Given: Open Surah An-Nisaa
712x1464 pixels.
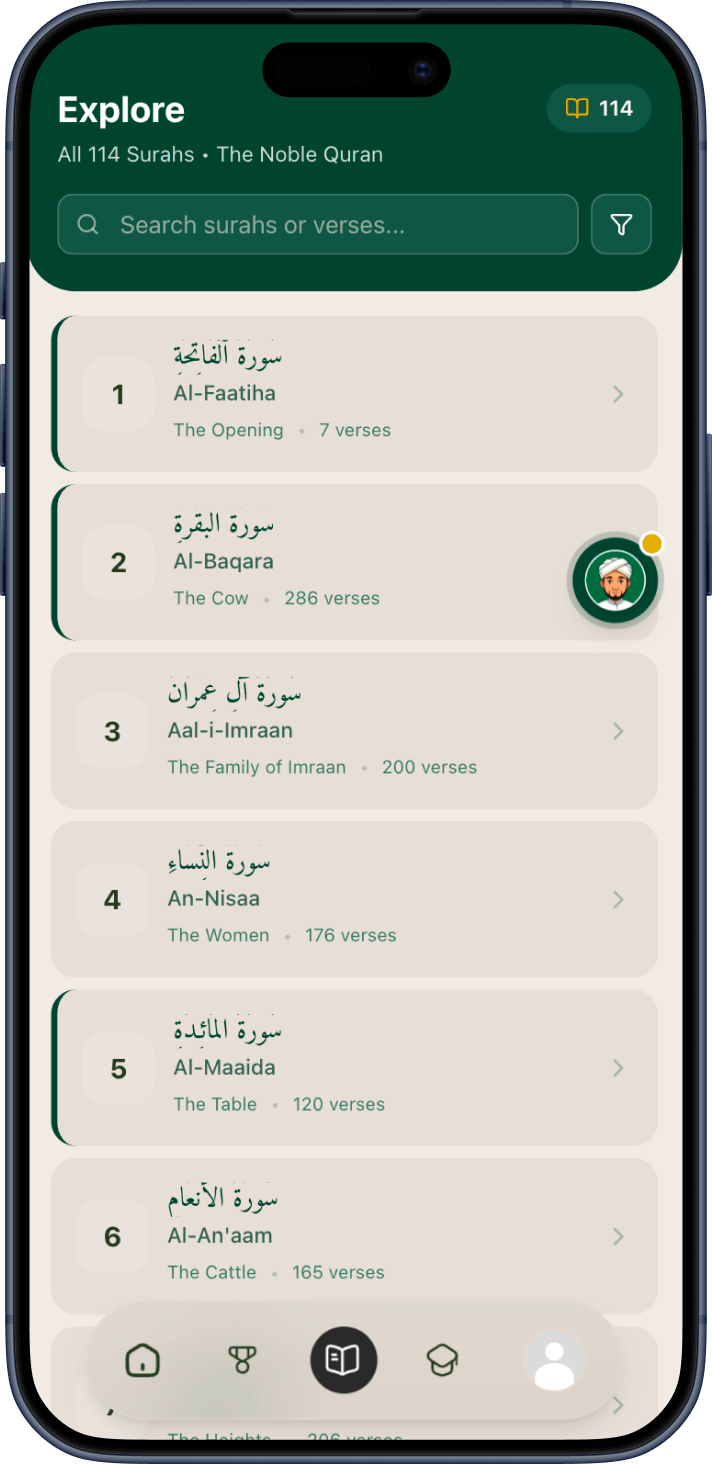Looking at the screenshot, I should pos(354,899).
